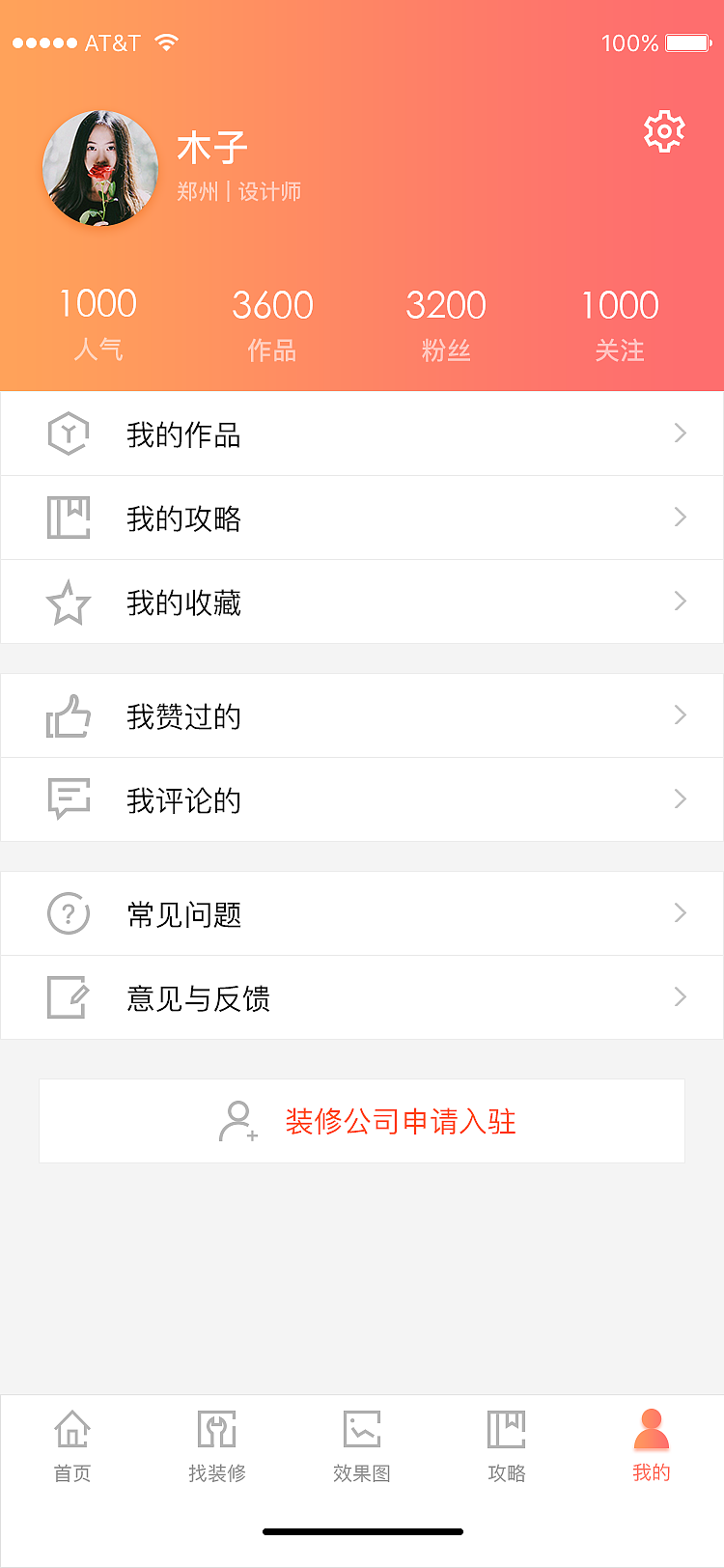
Task: Click the battery indicator in status bar
Action: (x=689, y=42)
